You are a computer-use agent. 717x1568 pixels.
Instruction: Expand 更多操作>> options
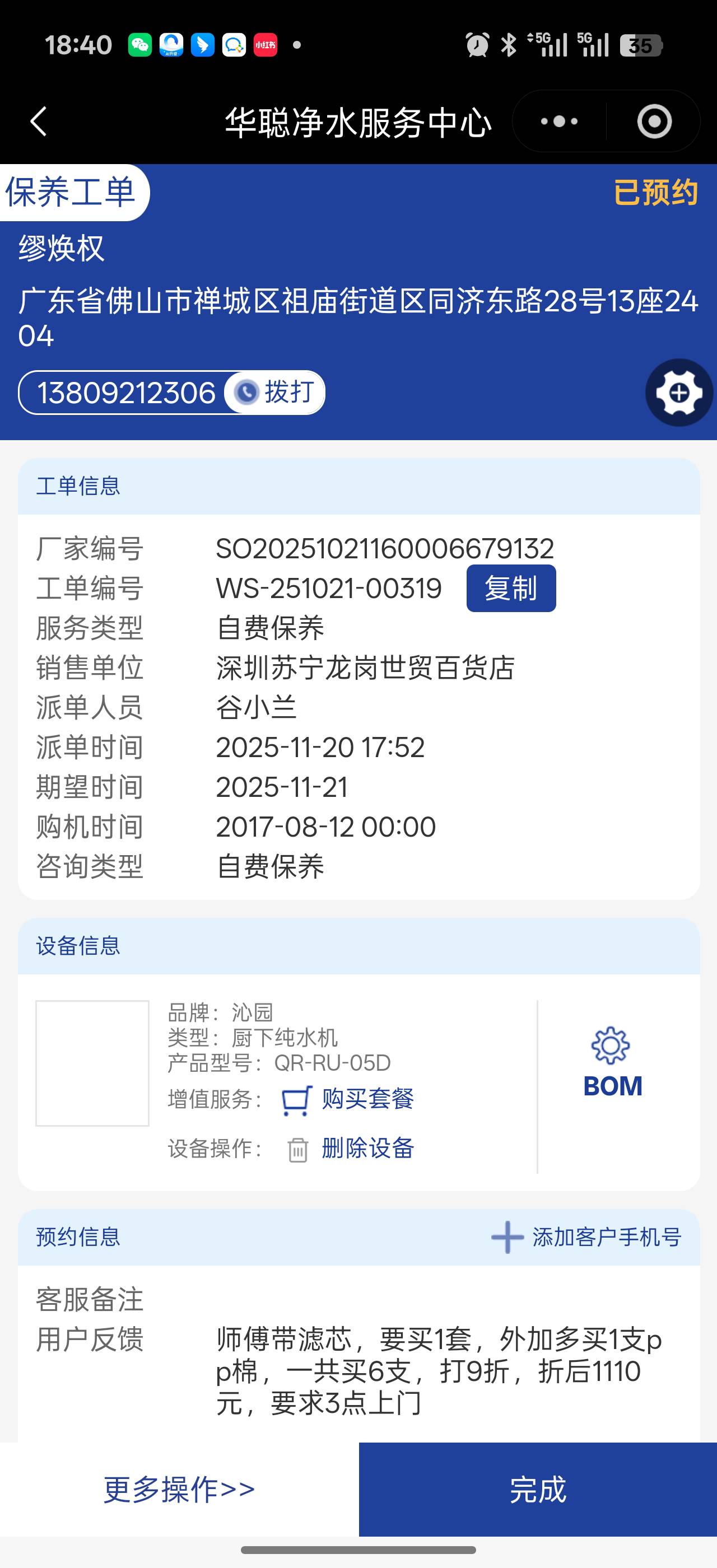(x=179, y=1489)
